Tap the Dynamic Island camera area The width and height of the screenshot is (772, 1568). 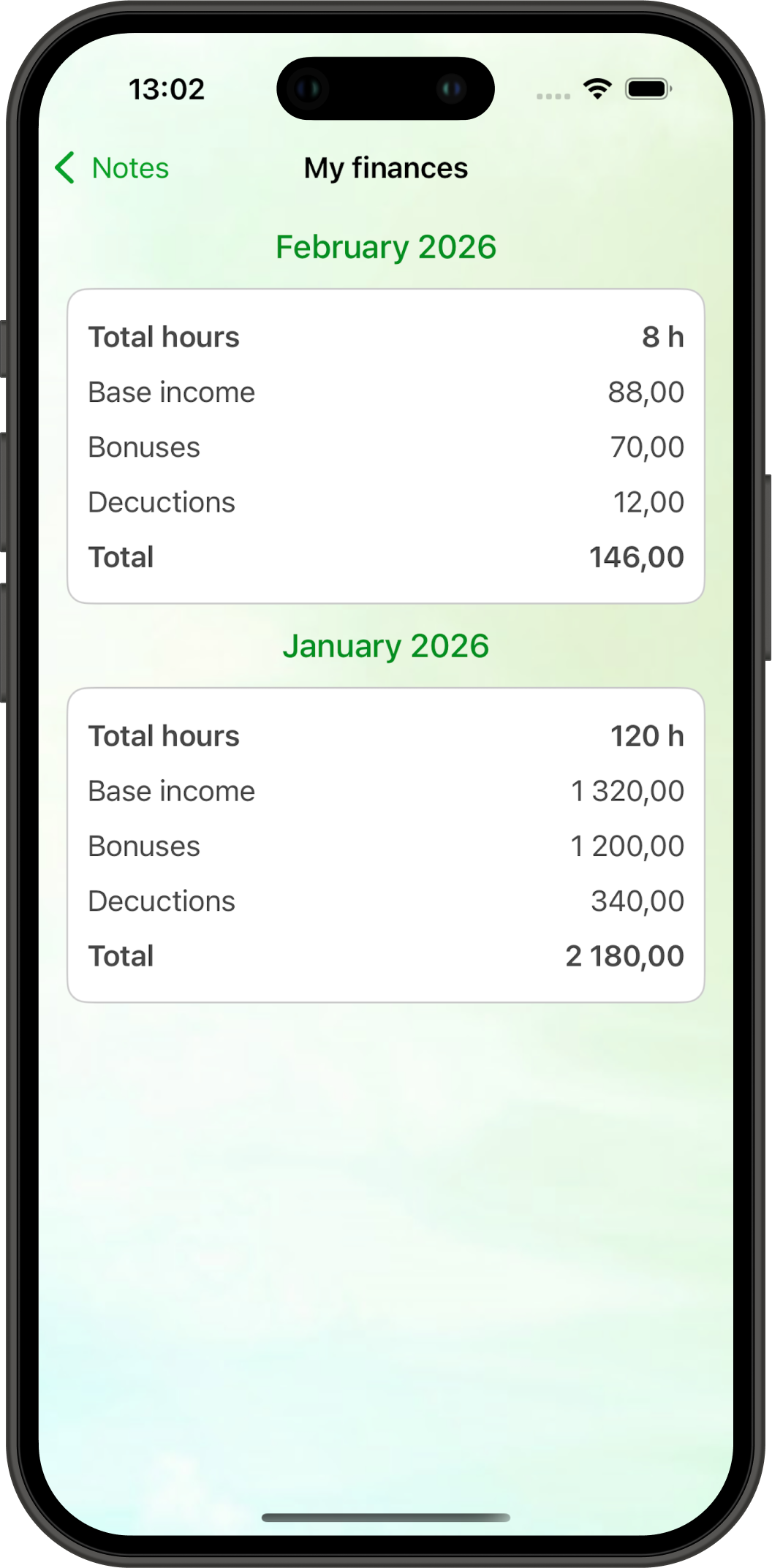click(385, 86)
